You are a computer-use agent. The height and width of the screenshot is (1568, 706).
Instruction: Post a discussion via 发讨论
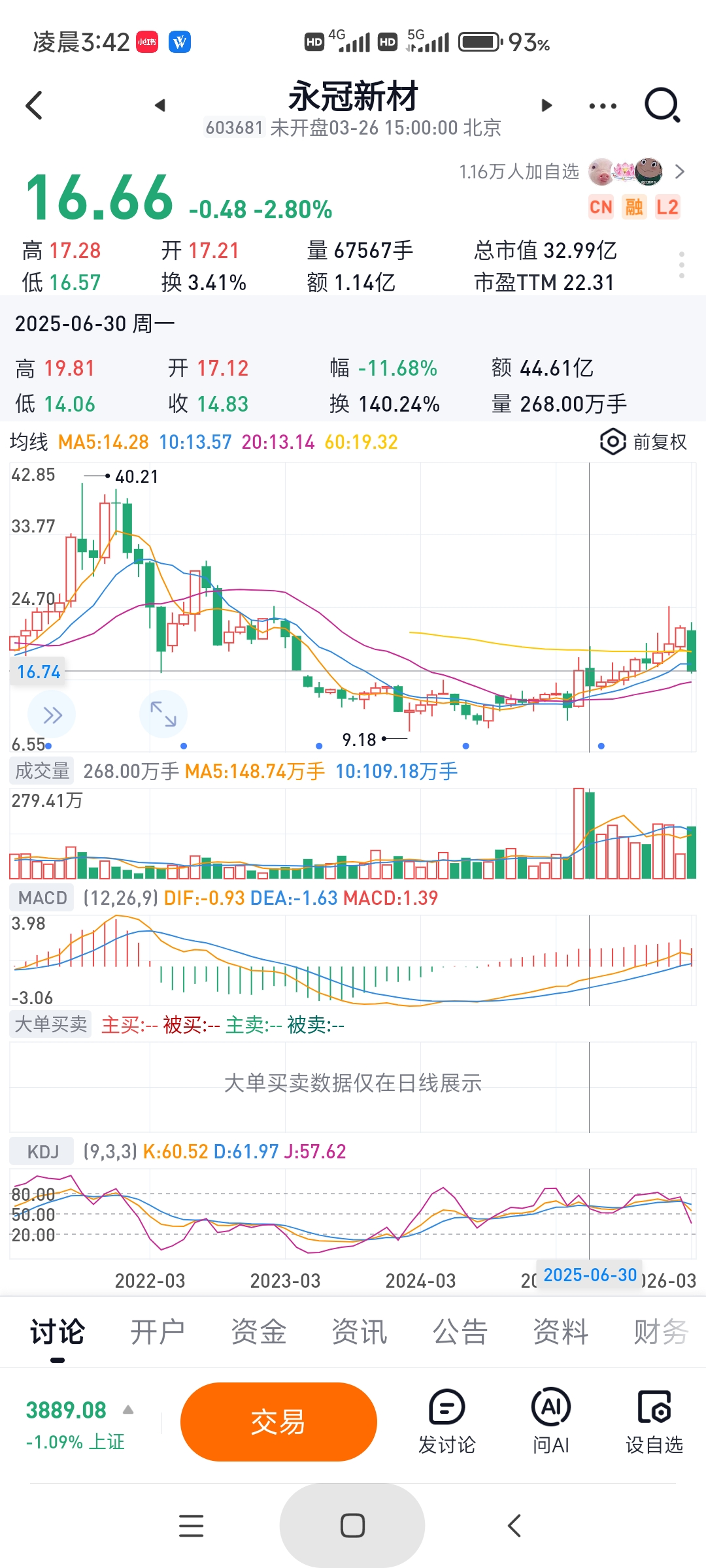(x=447, y=1422)
